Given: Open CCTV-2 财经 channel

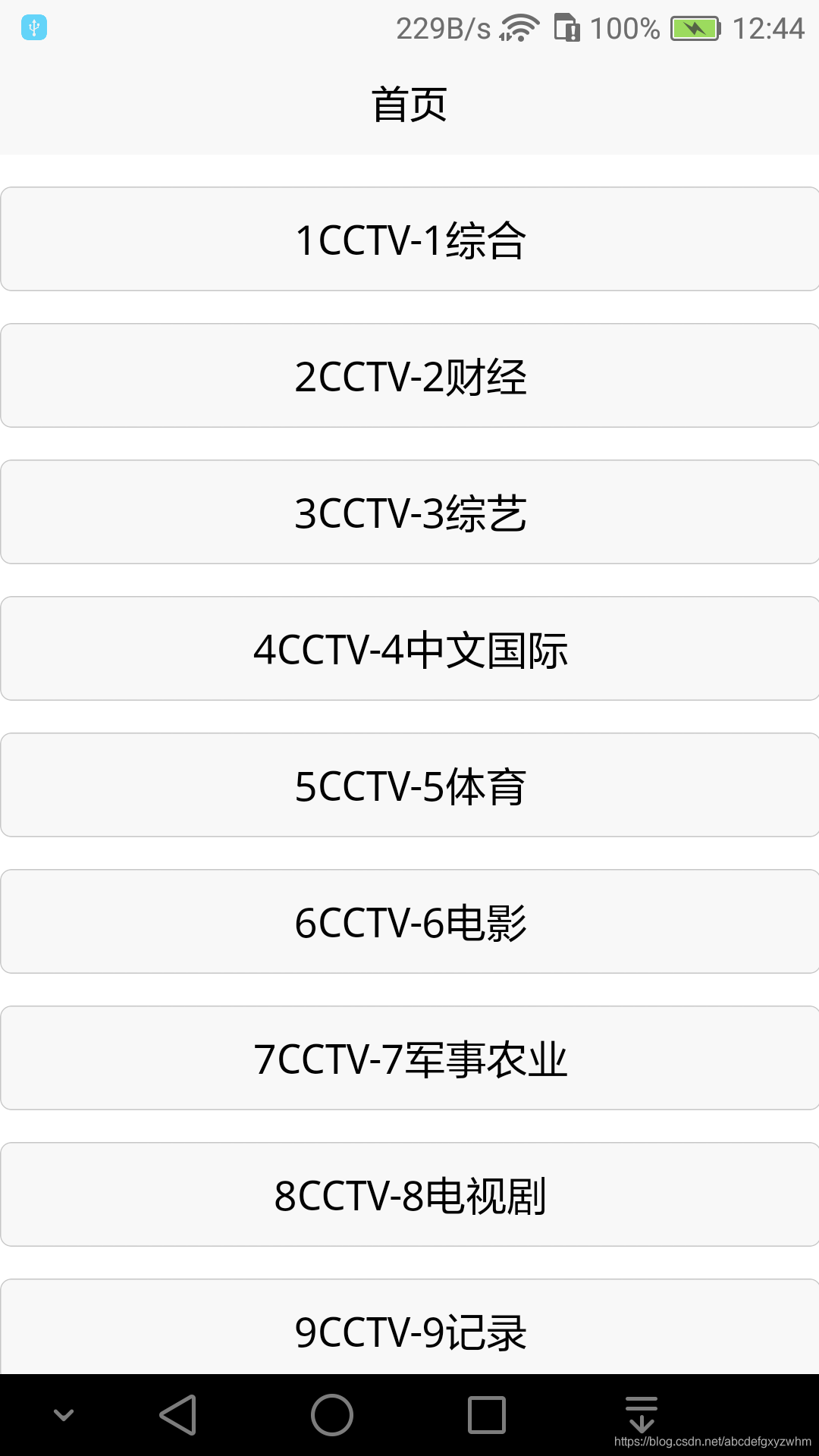Looking at the screenshot, I should 409,375.
